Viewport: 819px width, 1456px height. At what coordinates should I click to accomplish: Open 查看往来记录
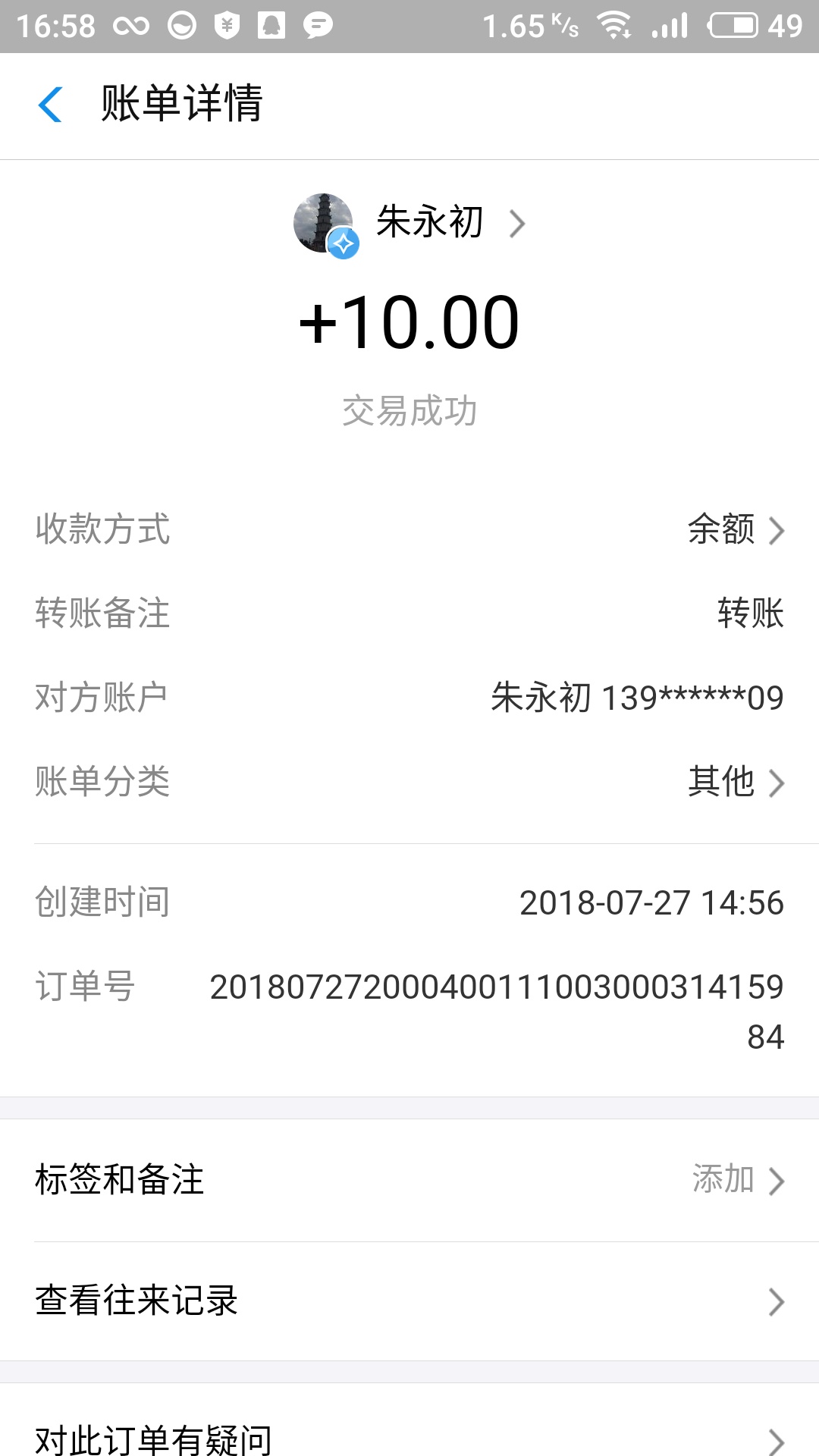point(409,1301)
